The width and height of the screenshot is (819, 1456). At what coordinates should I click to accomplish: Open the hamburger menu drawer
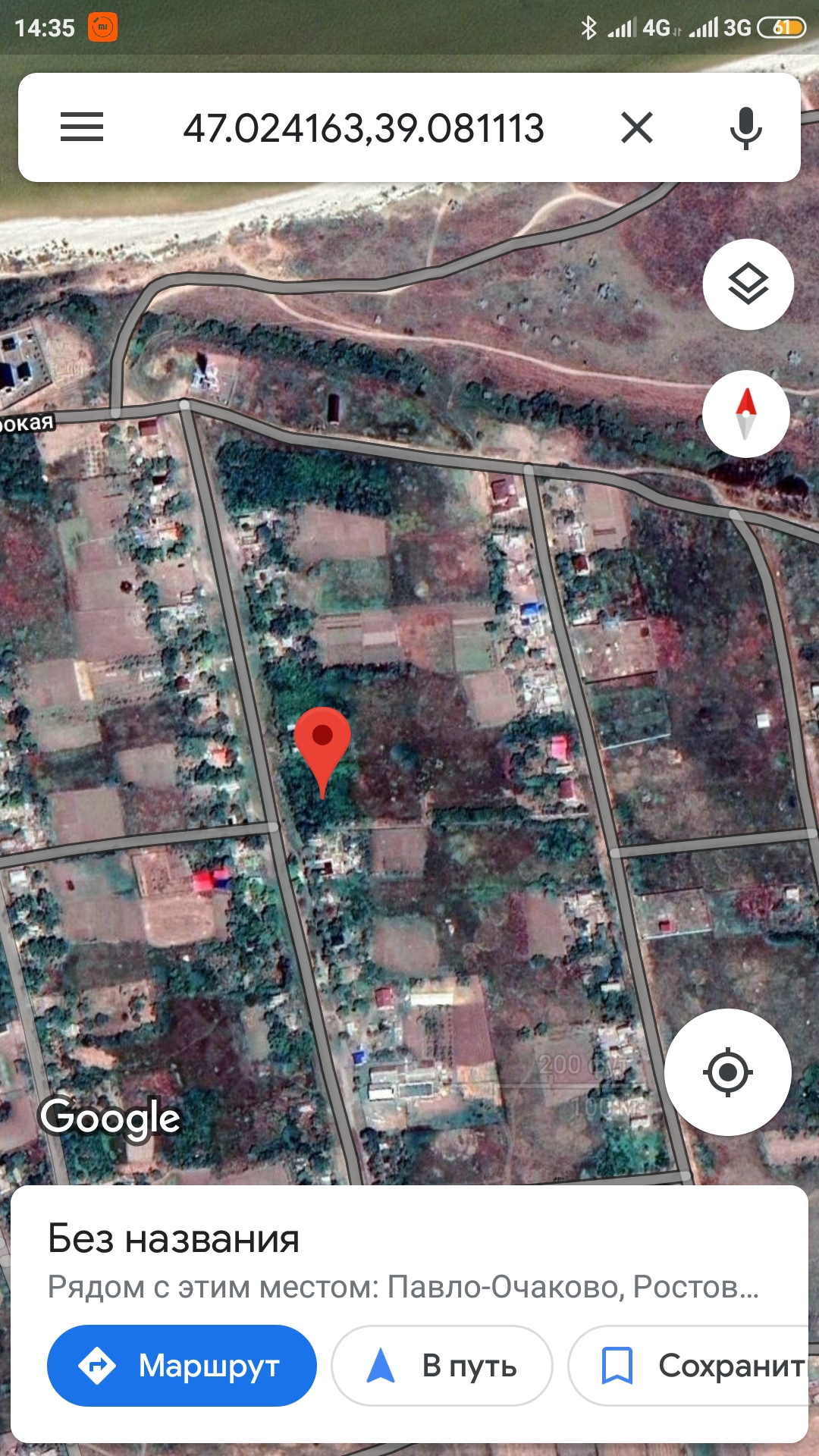[82, 127]
